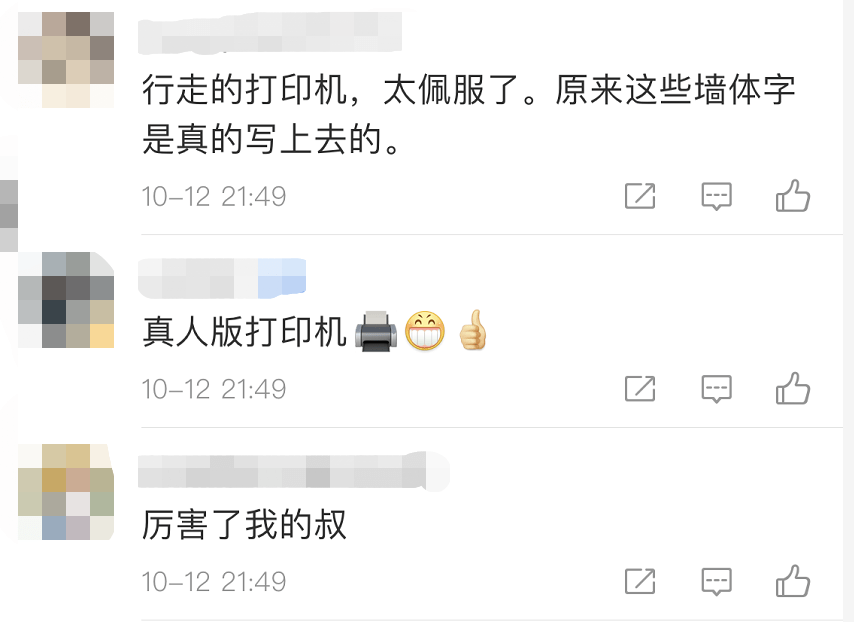Reply to the 真人版打印机 comment
Image resolution: width=854 pixels, height=622 pixels.
(x=716, y=388)
